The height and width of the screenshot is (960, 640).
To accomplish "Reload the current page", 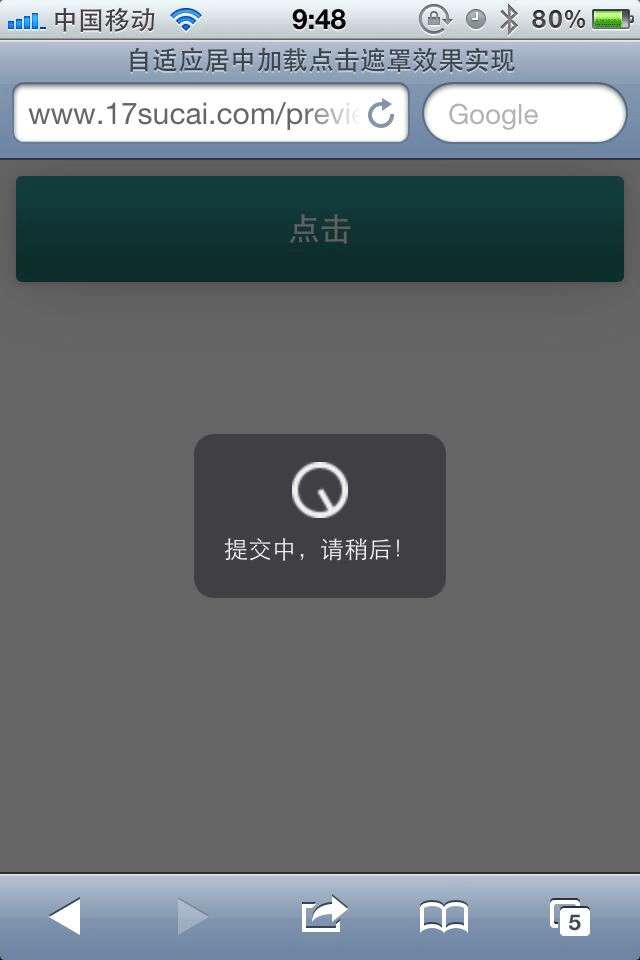I will (381, 114).
